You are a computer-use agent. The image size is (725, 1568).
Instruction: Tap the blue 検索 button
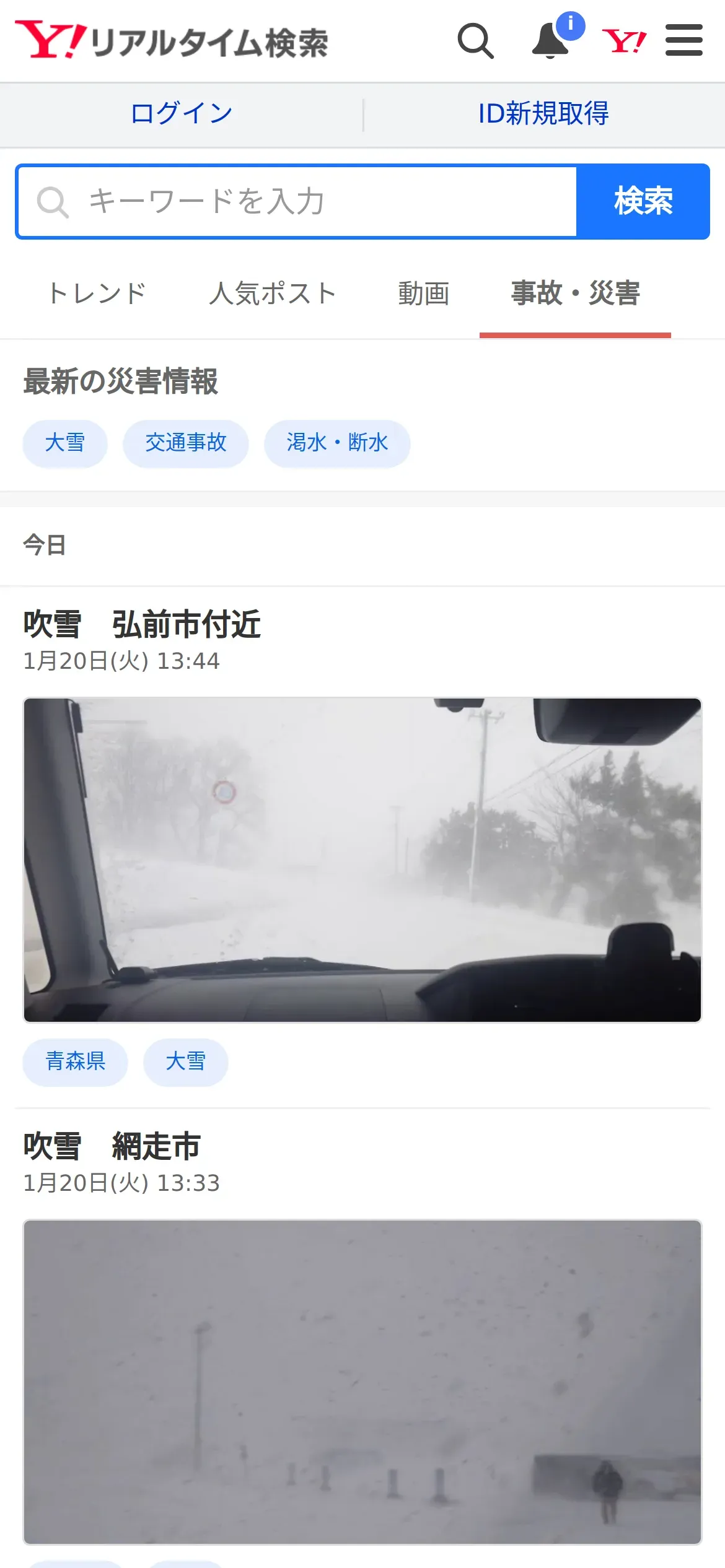click(x=643, y=201)
